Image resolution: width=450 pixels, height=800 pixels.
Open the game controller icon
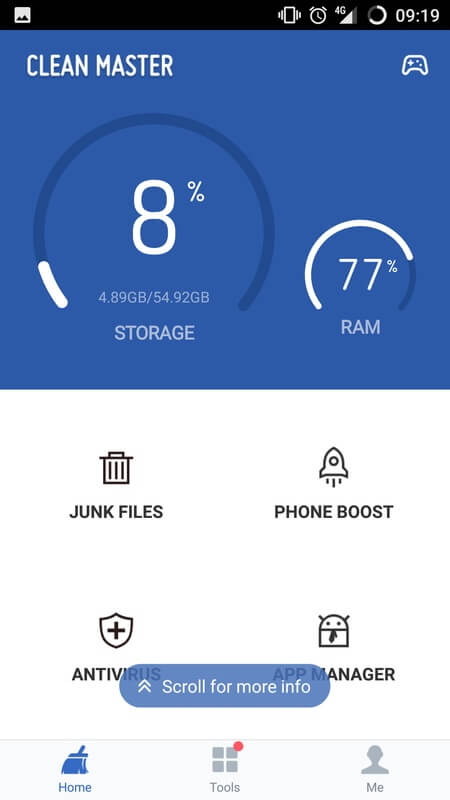414,65
